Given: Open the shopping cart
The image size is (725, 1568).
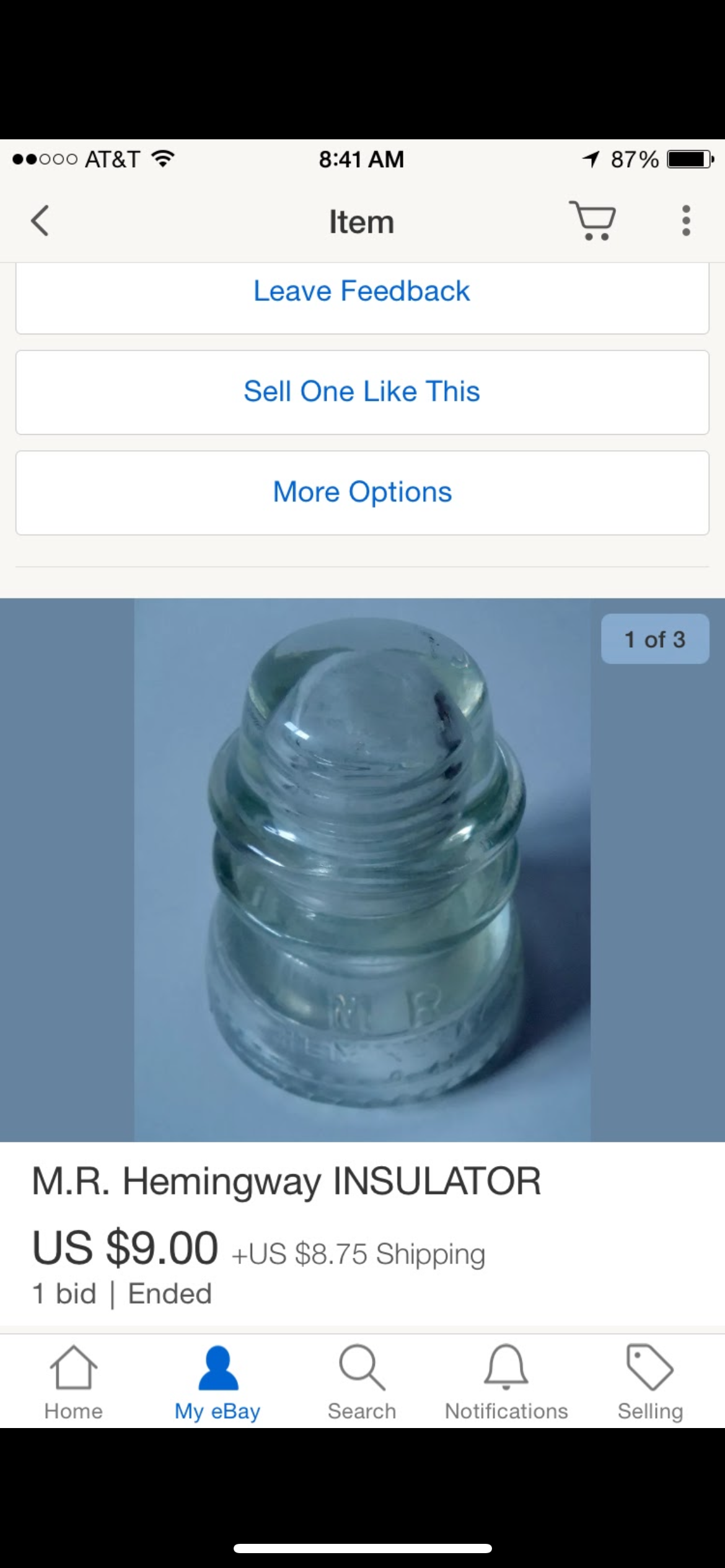Looking at the screenshot, I should tap(592, 220).
